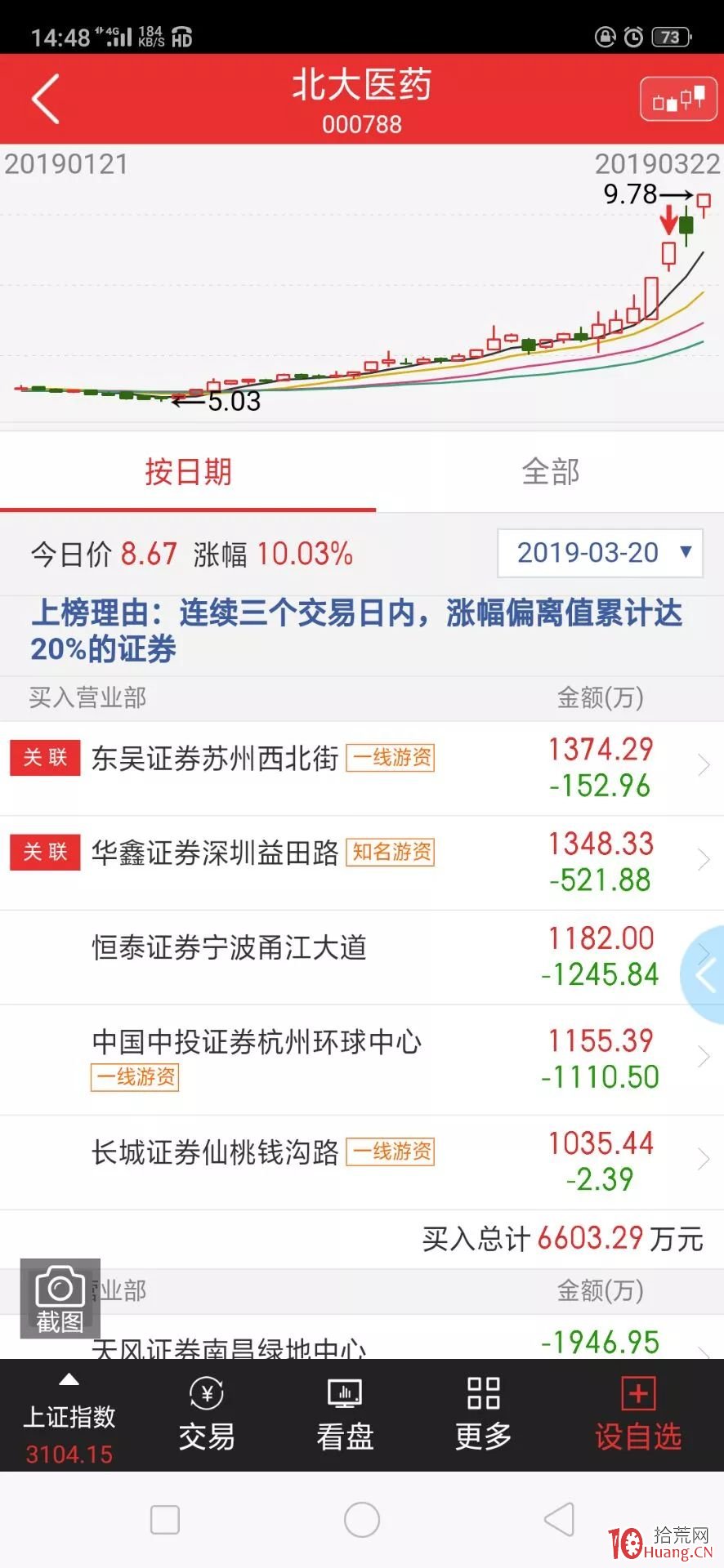
Task: Take a screenshot with 截图
Action: (x=60, y=1298)
